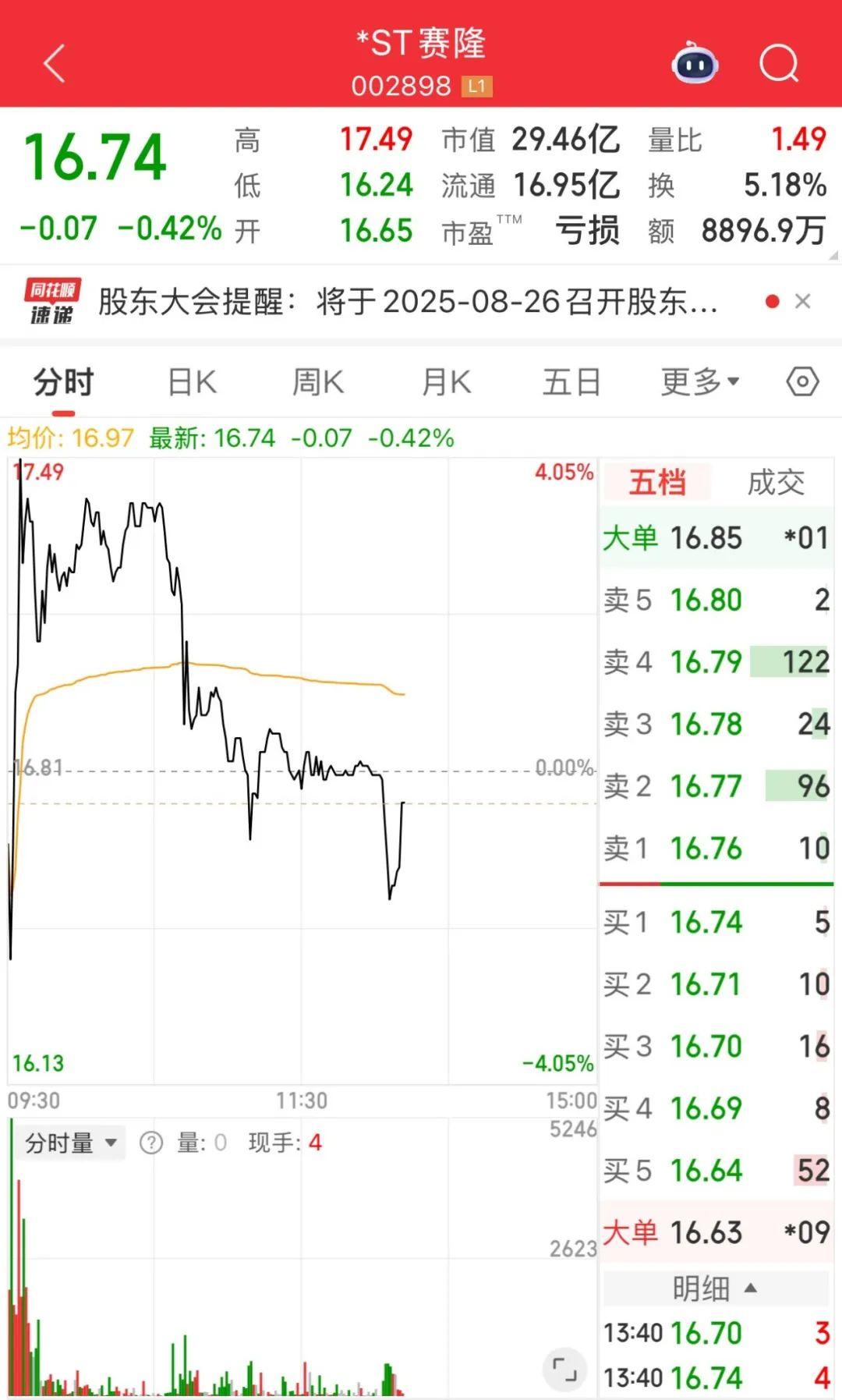Select the 分时 chart tab

pos(63,383)
